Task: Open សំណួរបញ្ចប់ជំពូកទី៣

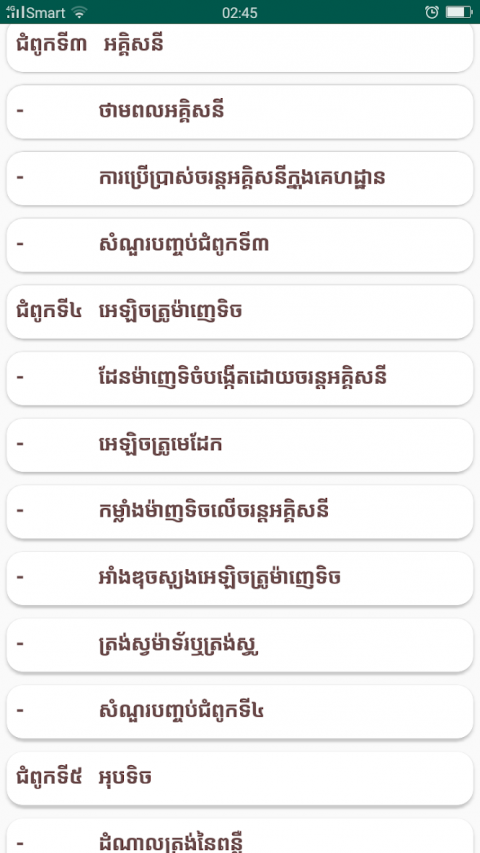Action: point(239,245)
